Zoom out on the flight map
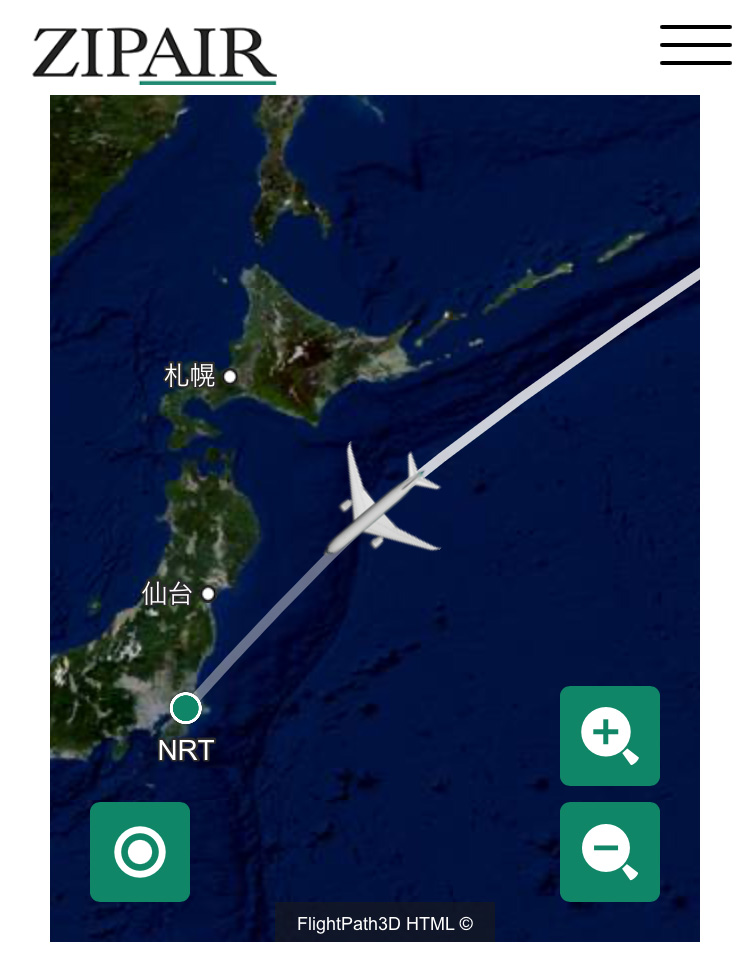746x969 pixels. [609, 851]
